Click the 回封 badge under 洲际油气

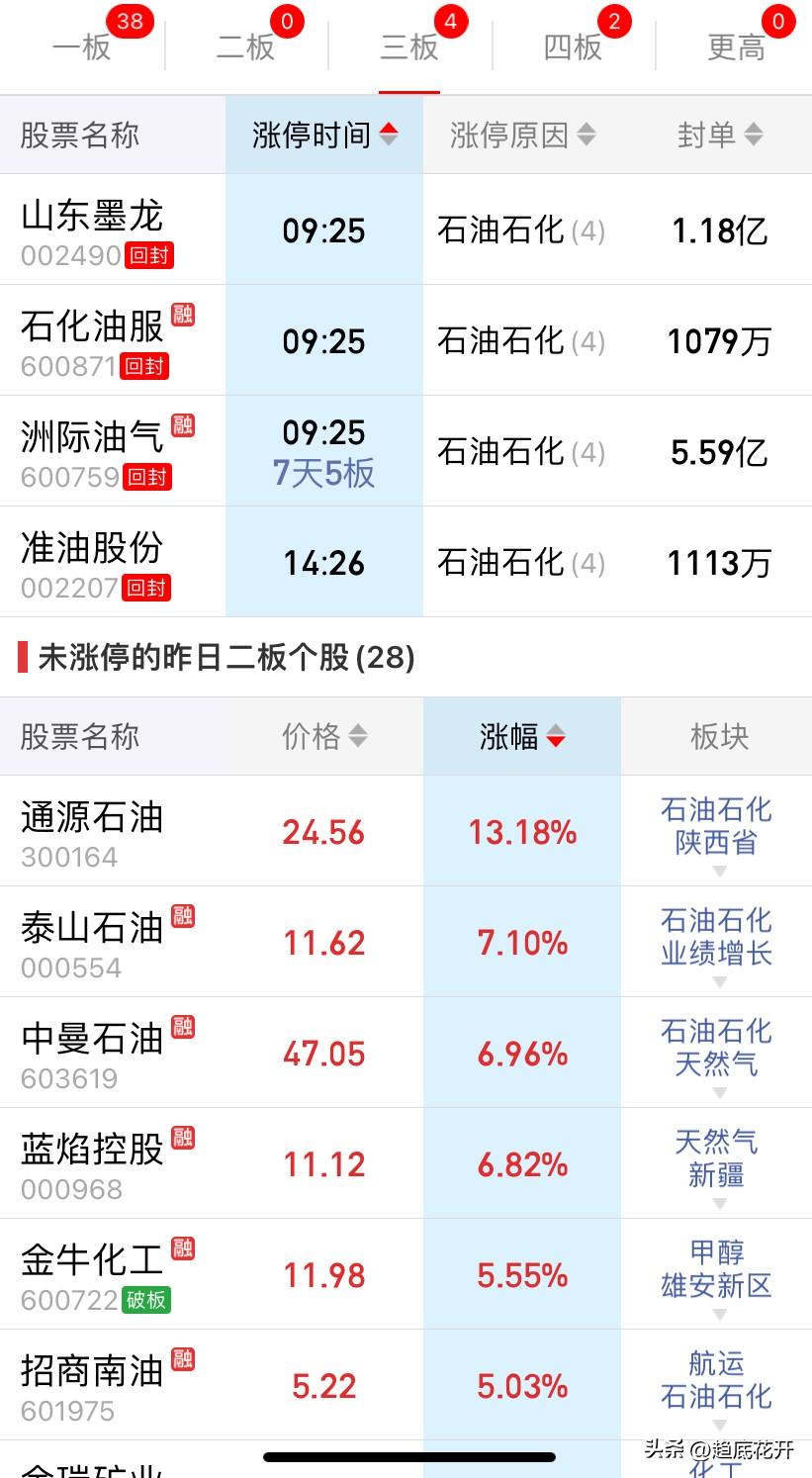(x=148, y=478)
